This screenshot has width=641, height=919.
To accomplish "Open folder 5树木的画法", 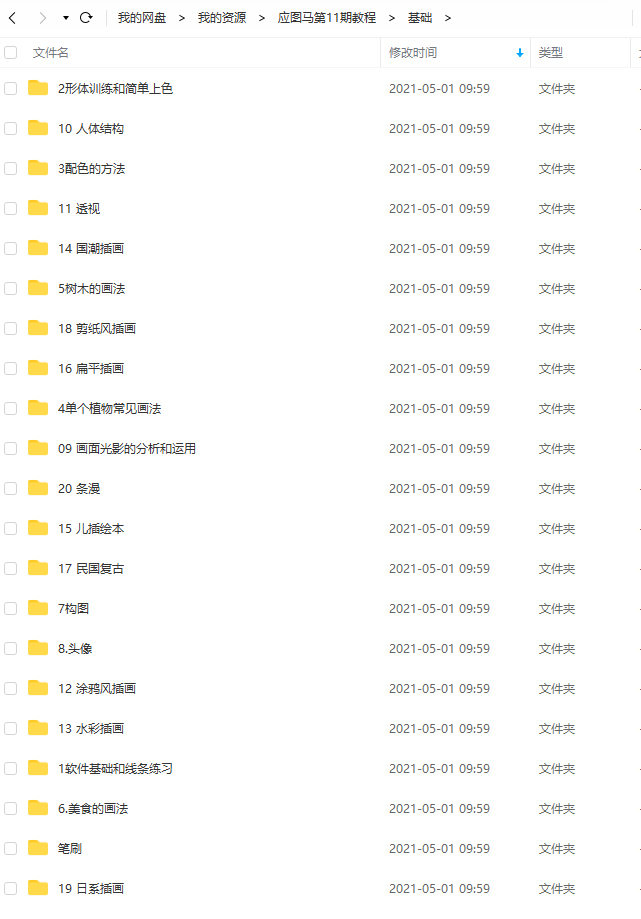I will (x=91, y=289).
